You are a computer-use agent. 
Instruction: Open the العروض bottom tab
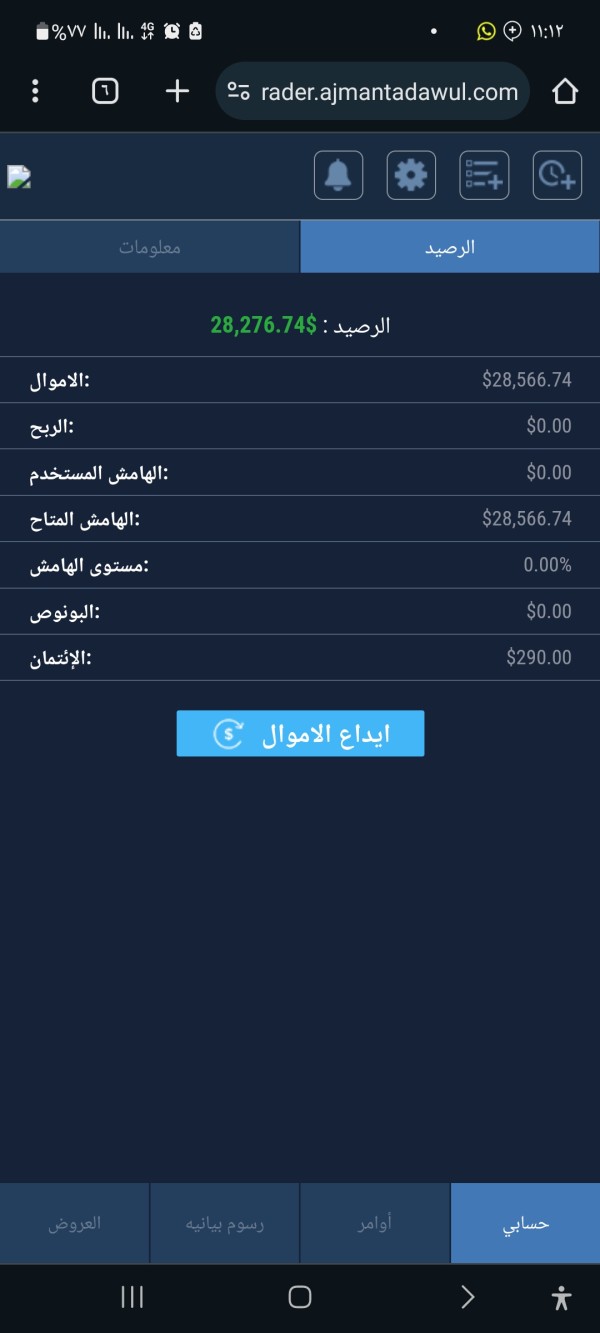pos(75,1223)
